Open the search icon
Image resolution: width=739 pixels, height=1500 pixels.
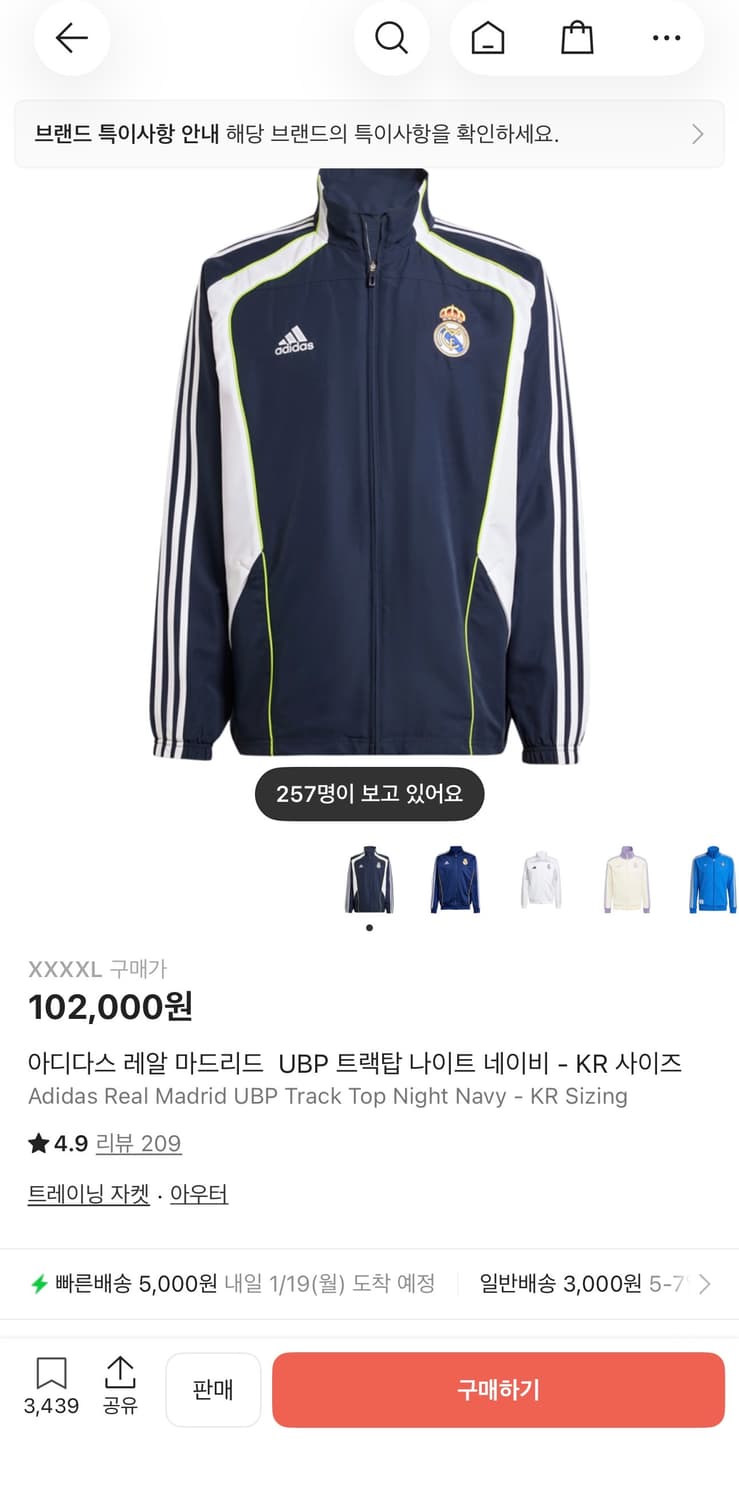(x=392, y=37)
